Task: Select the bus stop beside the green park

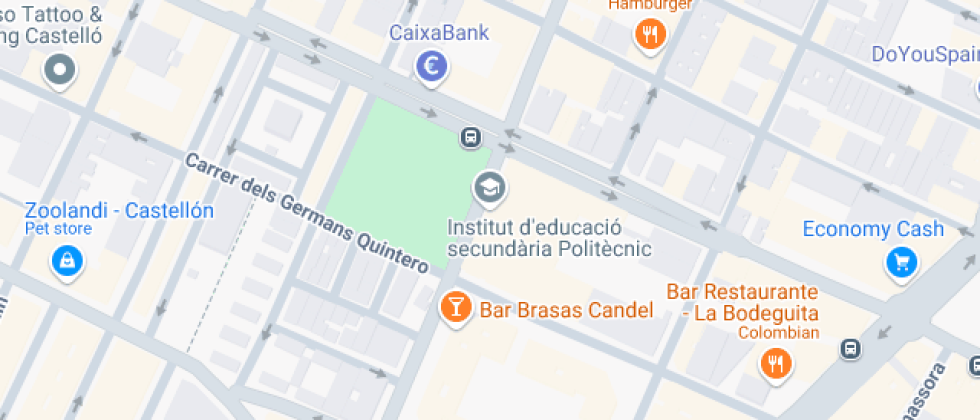Action: [469, 137]
